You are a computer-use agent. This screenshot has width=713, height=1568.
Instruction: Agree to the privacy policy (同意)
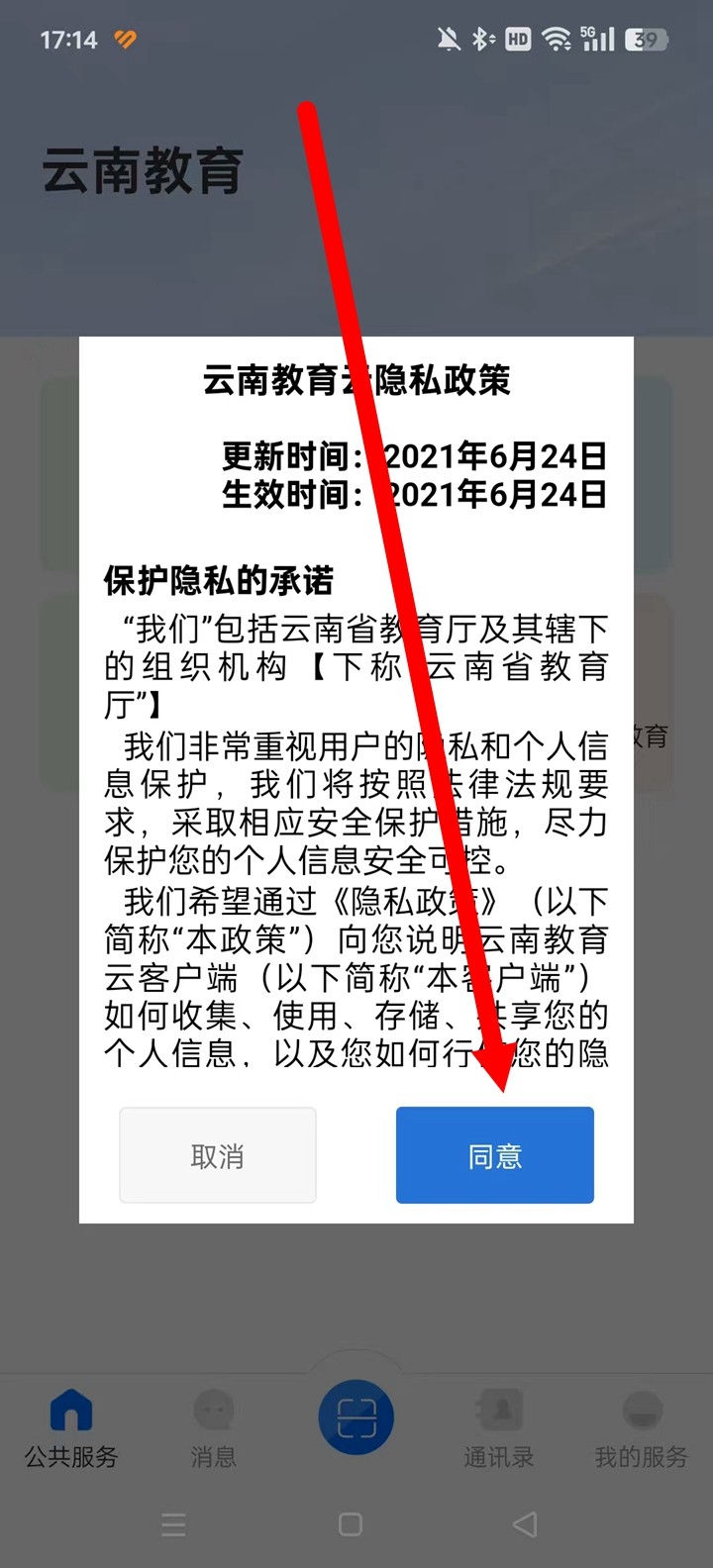(494, 1155)
